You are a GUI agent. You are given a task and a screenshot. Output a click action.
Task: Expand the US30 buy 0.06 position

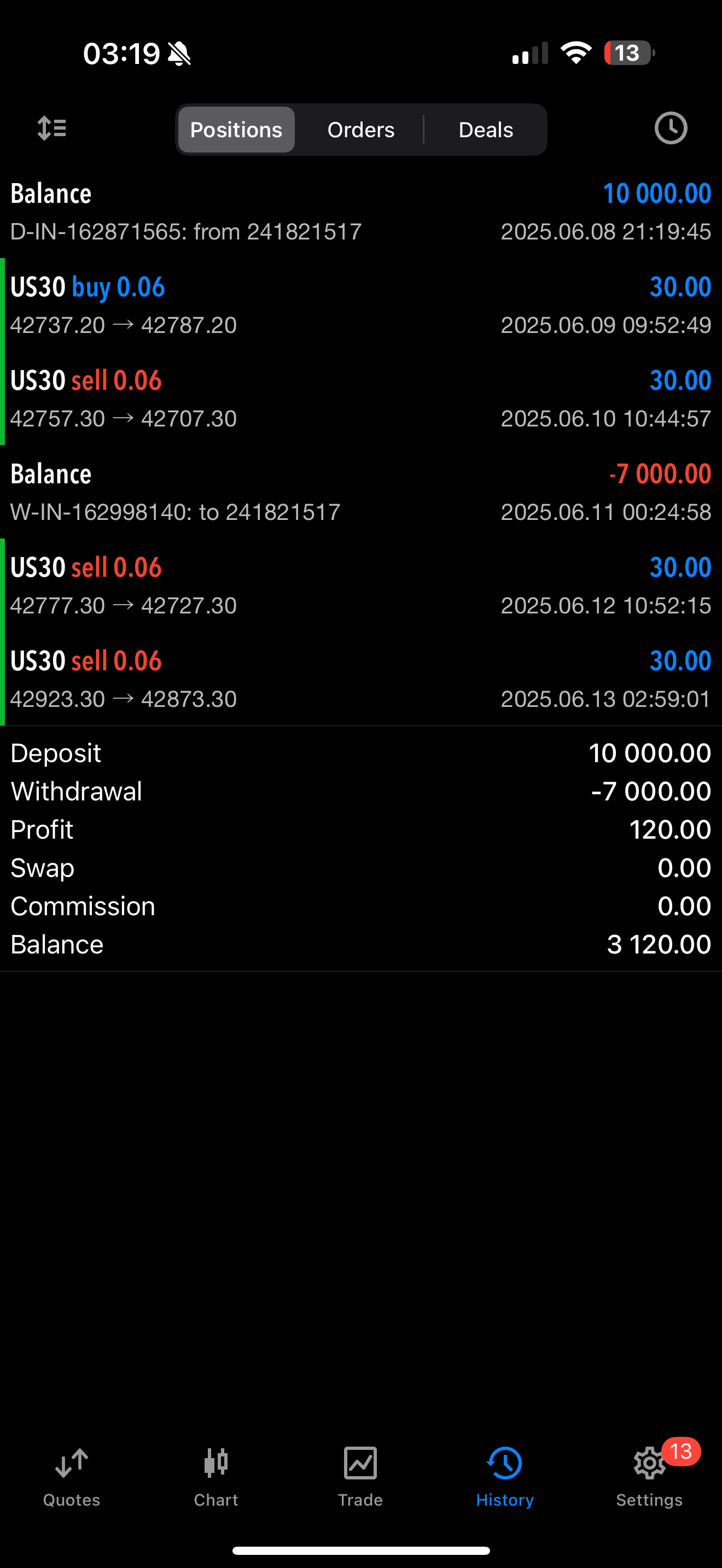coord(361,305)
